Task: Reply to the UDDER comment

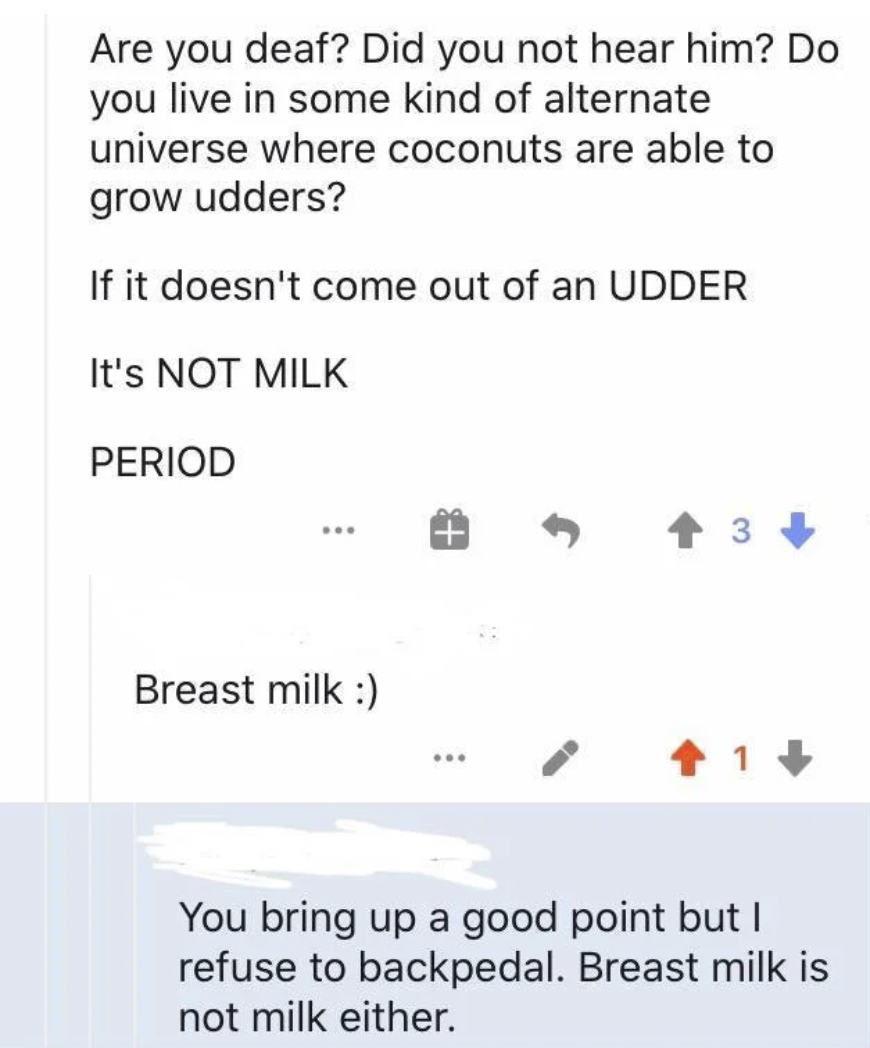Action: tap(562, 530)
